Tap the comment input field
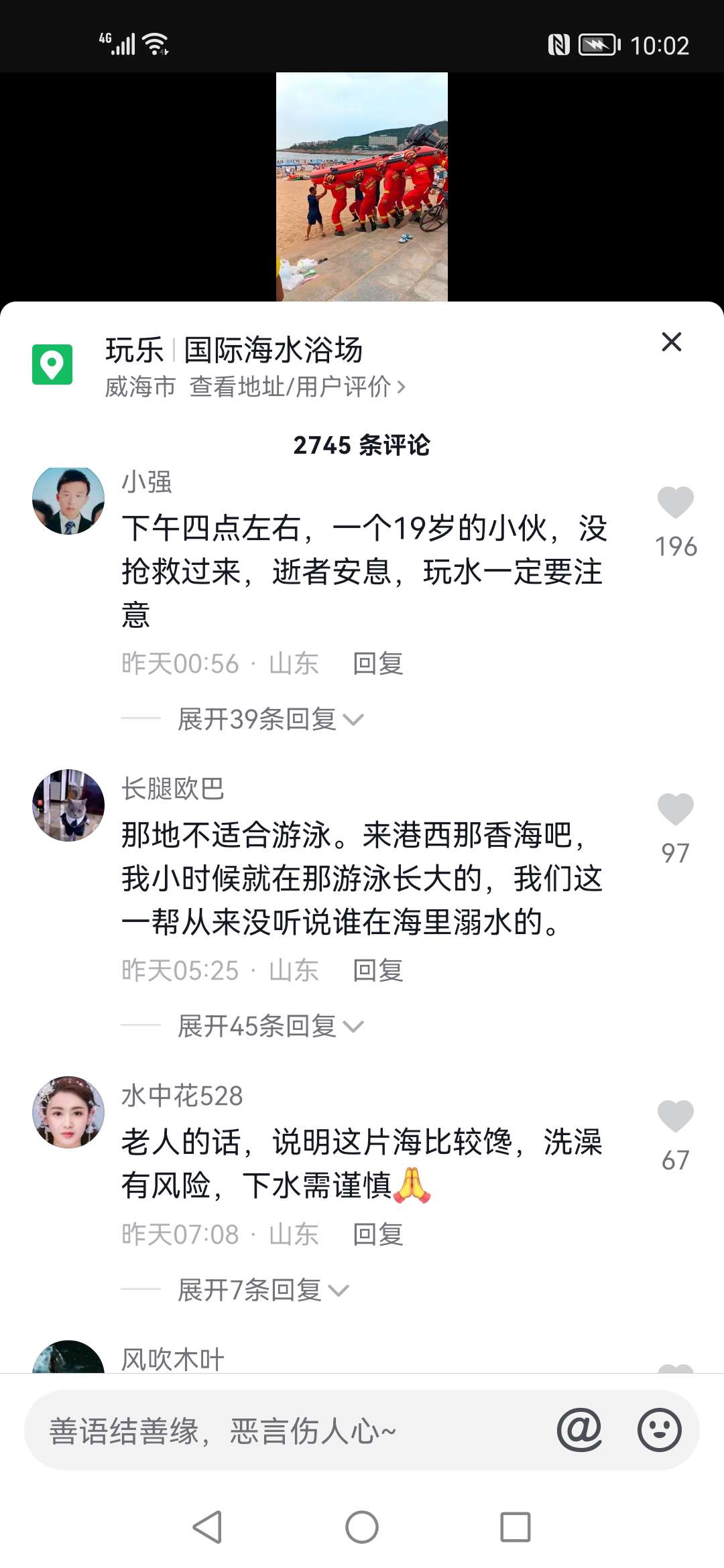 [x=282, y=1431]
